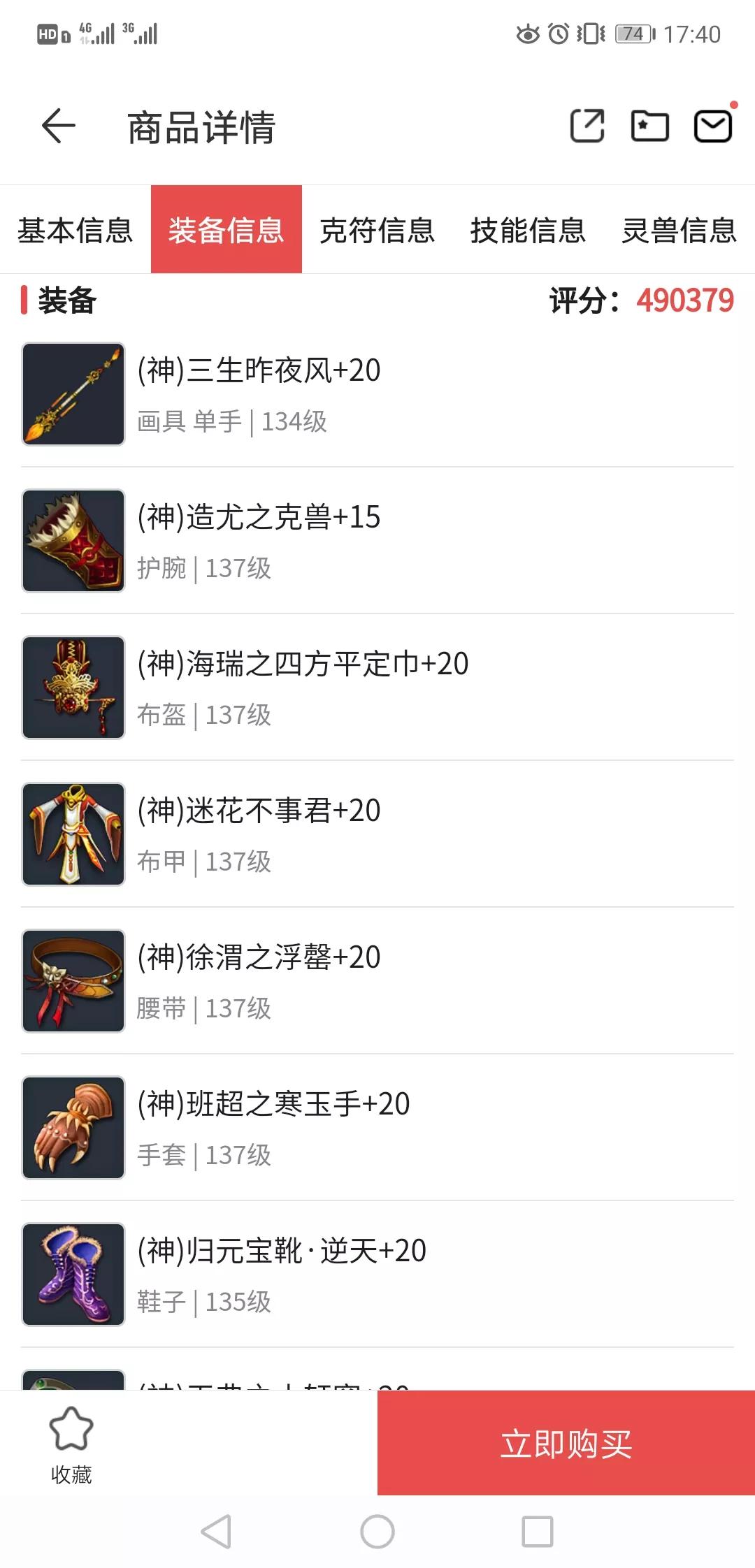The image size is (755, 1568).
Task: Open the favorites folder icon
Action: 649,126
